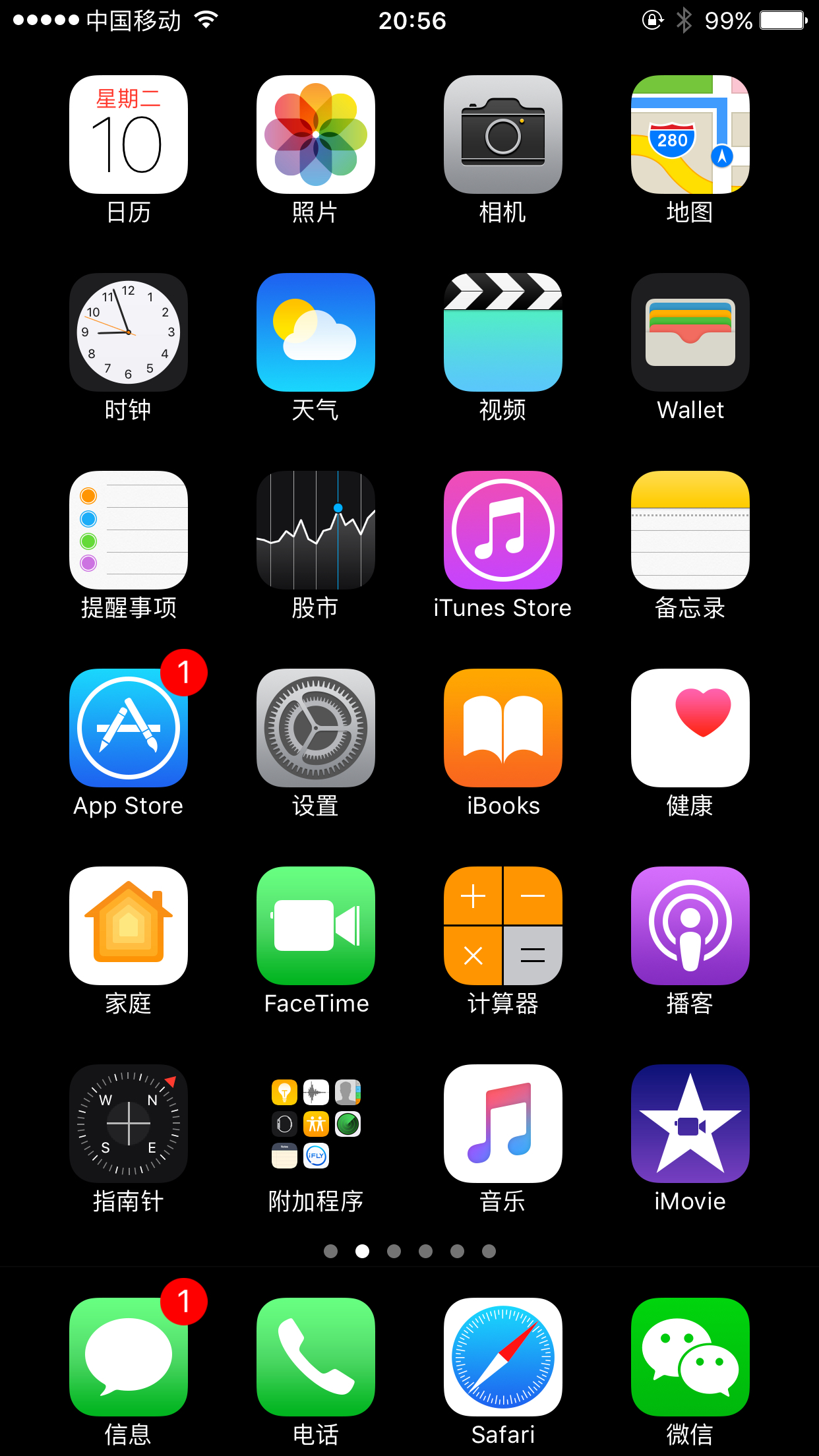The width and height of the screenshot is (819, 1456).
Task: View the 股市 (Stocks) app
Action: pos(315,530)
